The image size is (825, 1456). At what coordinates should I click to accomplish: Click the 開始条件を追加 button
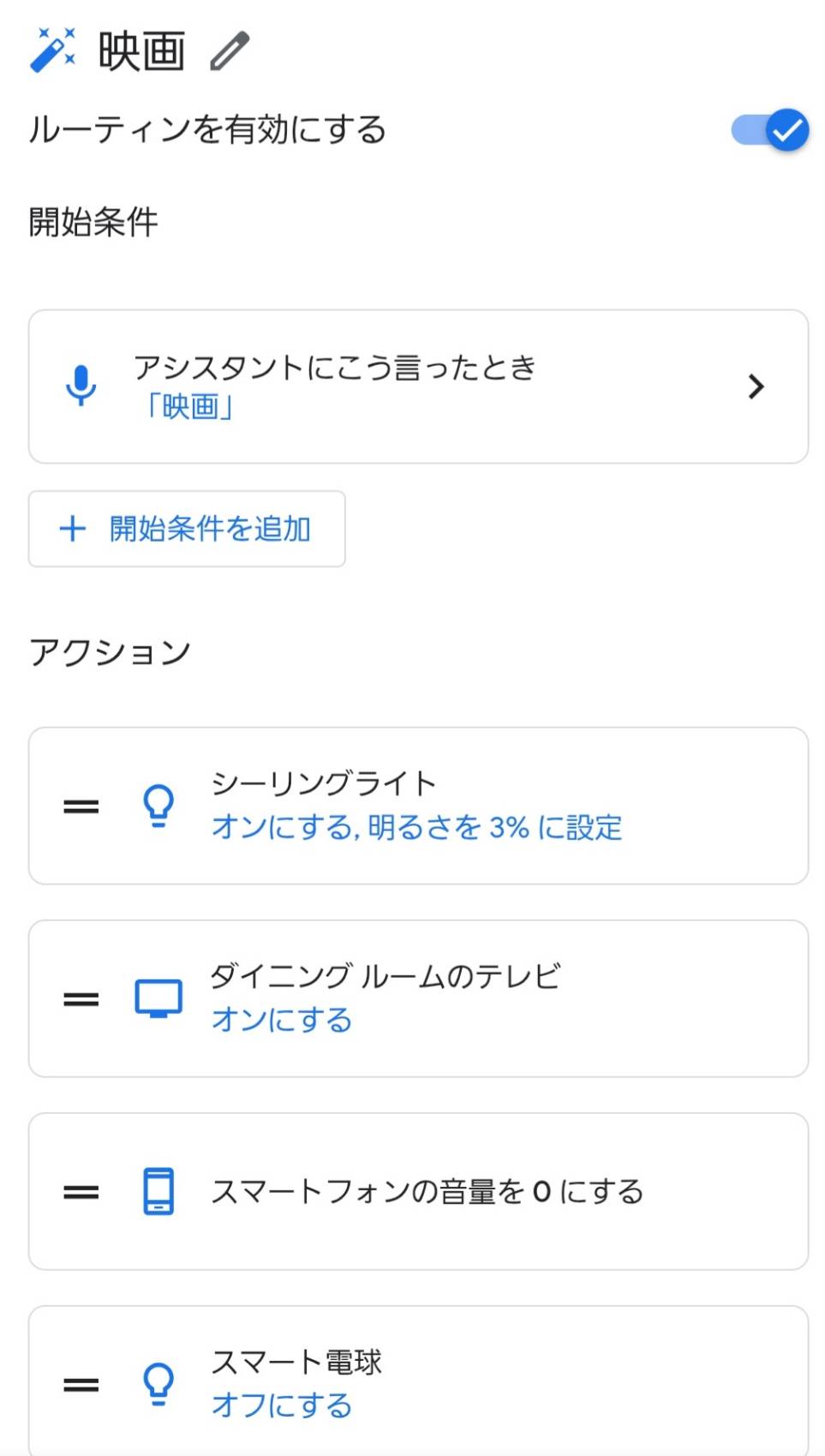click(186, 529)
